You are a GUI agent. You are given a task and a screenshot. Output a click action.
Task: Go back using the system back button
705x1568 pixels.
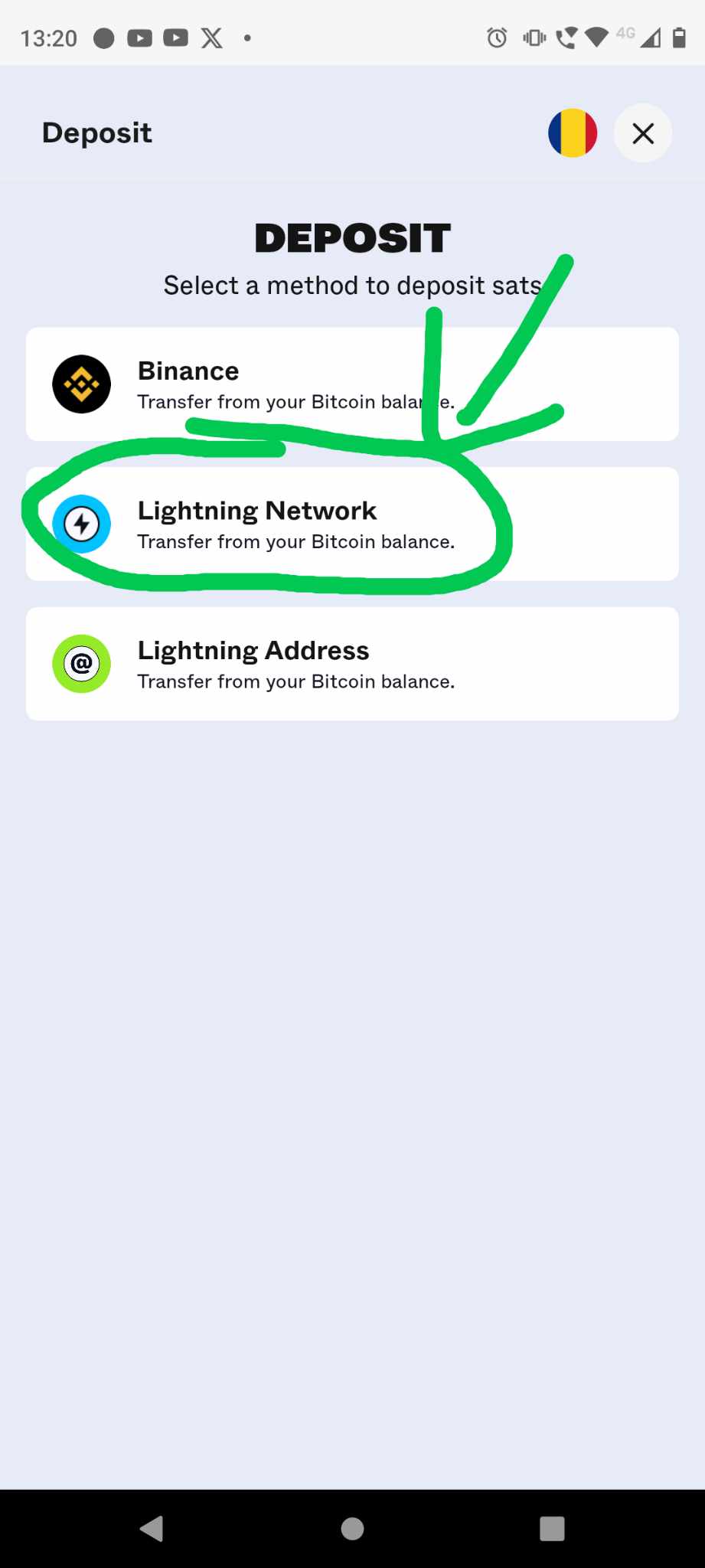[152, 1528]
